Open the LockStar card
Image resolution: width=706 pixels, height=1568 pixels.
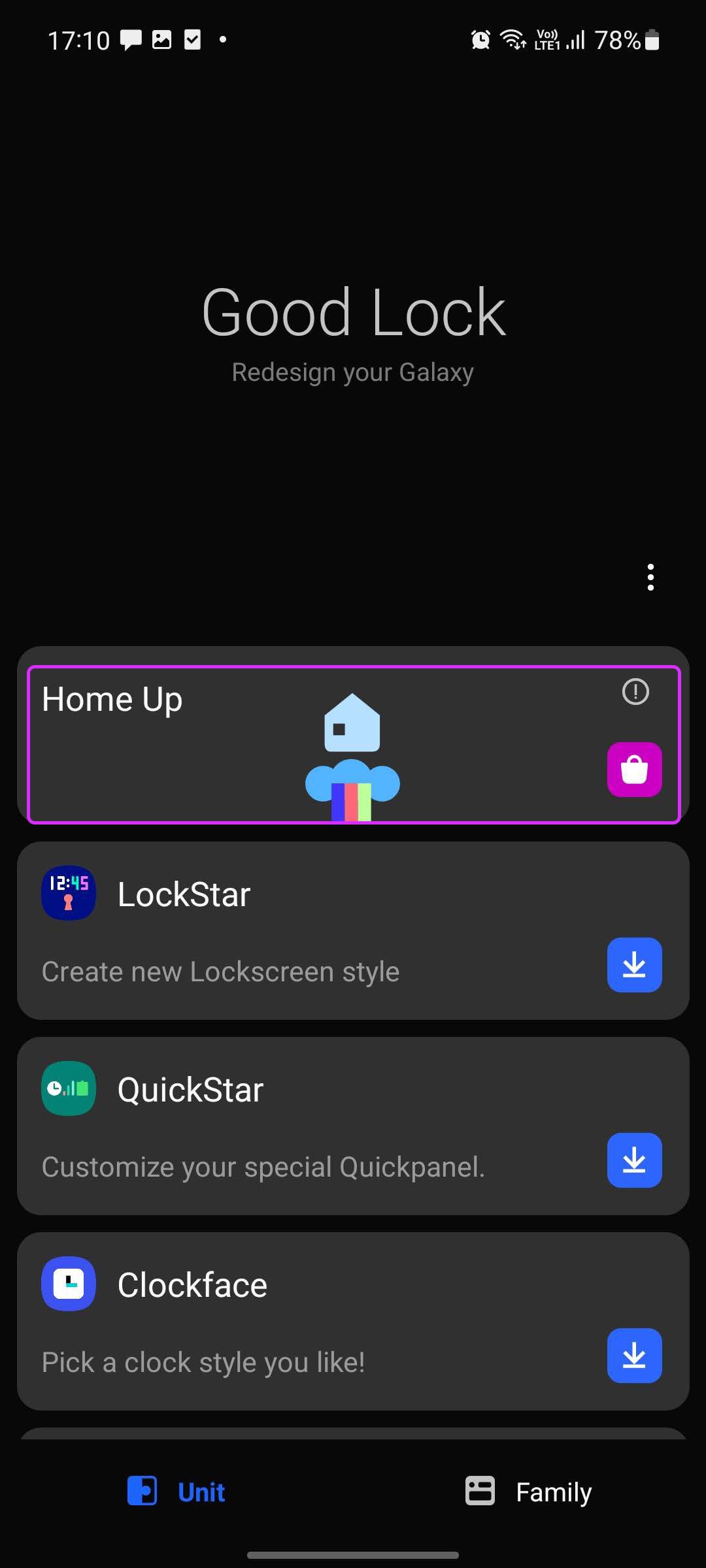353,930
